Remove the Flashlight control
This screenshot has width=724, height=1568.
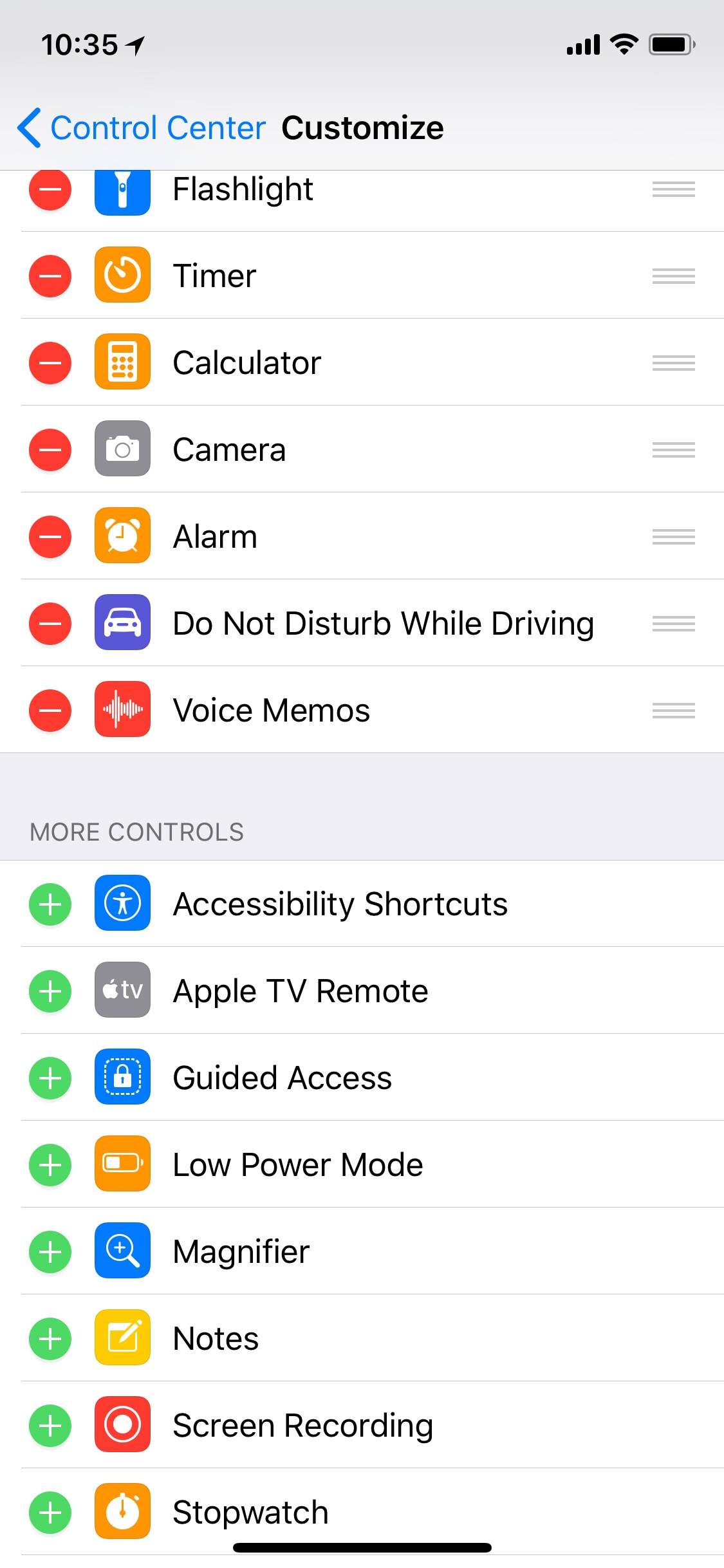(50, 190)
